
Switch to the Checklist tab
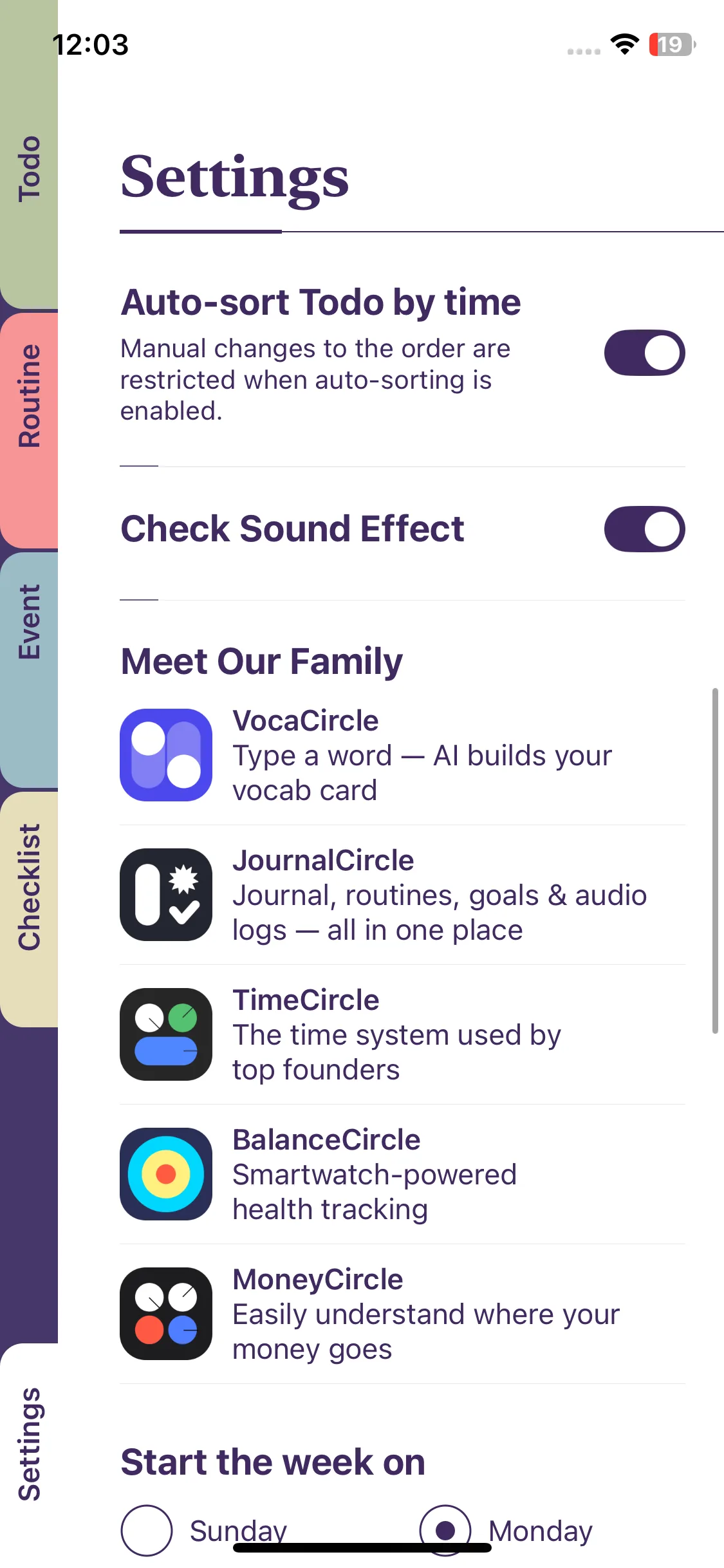tap(29, 887)
